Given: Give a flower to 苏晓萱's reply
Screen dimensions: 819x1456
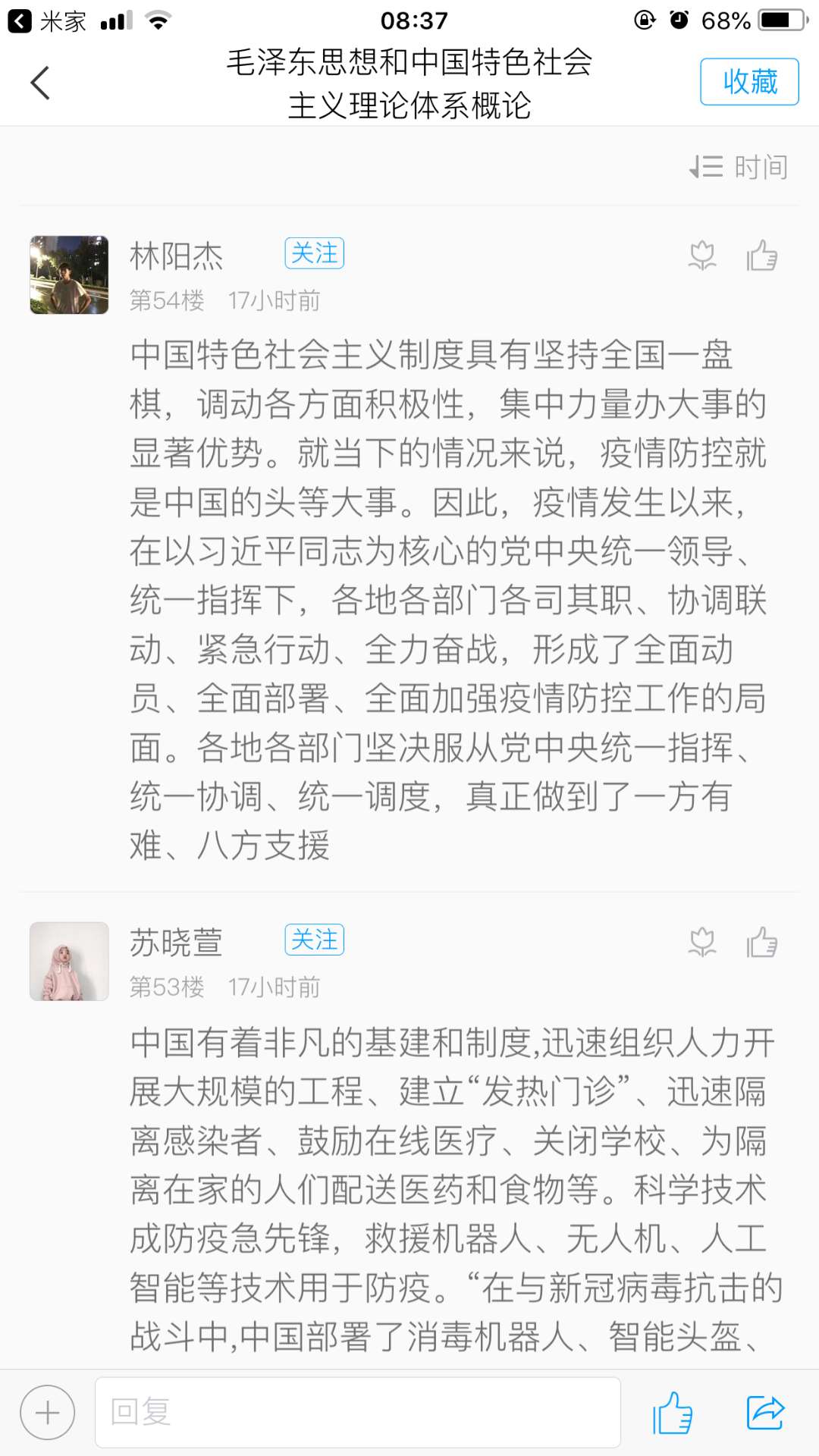Looking at the screenshot, I should point(702,943).
